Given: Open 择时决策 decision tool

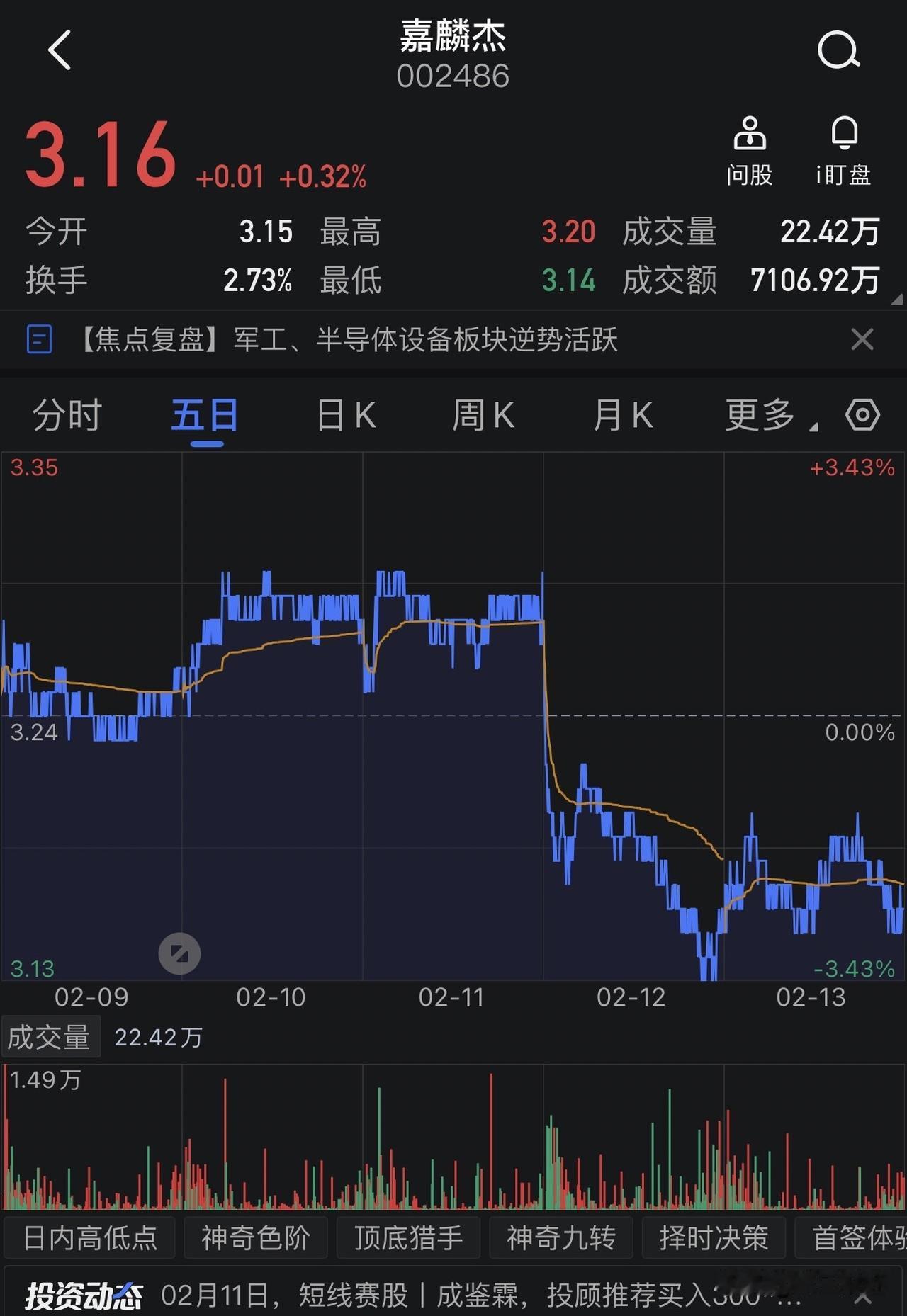Looking at the screenshot, I should pos(714,1237).
